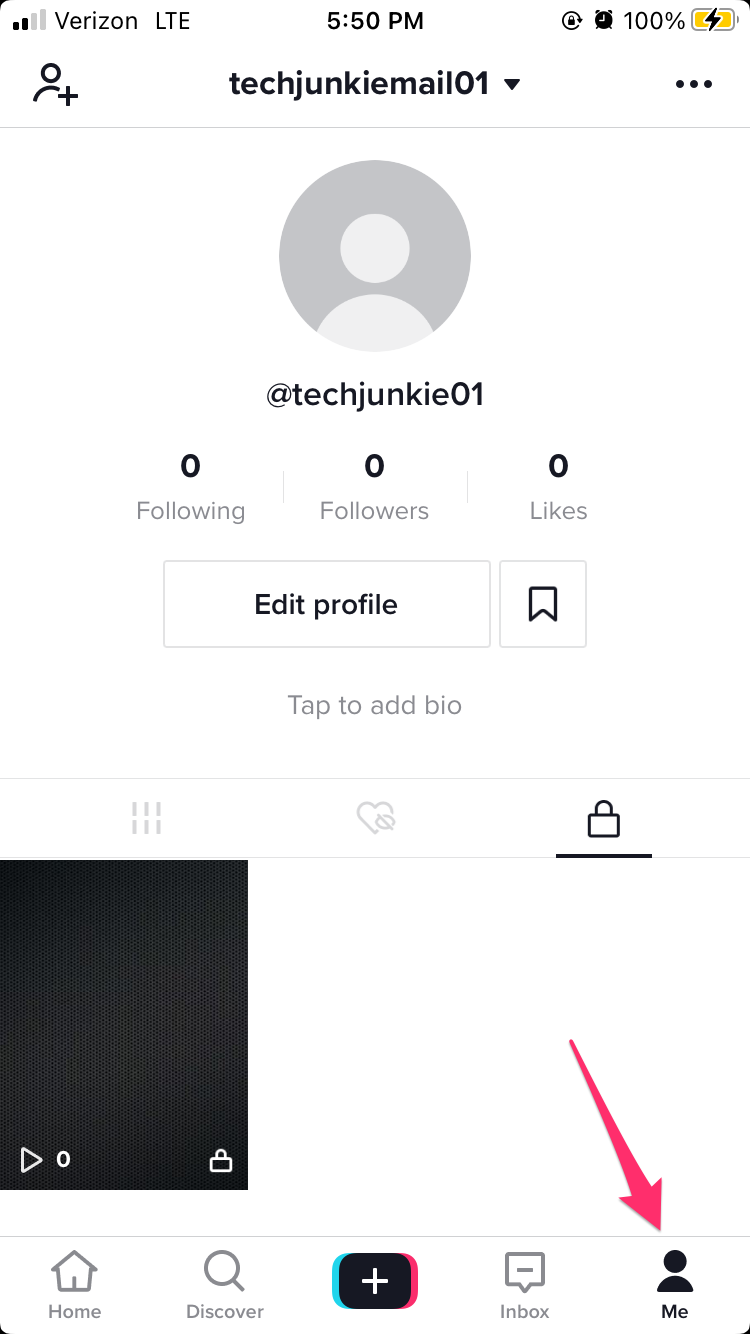
Task: Create a new video with plus button
Action: [375, 1281]
